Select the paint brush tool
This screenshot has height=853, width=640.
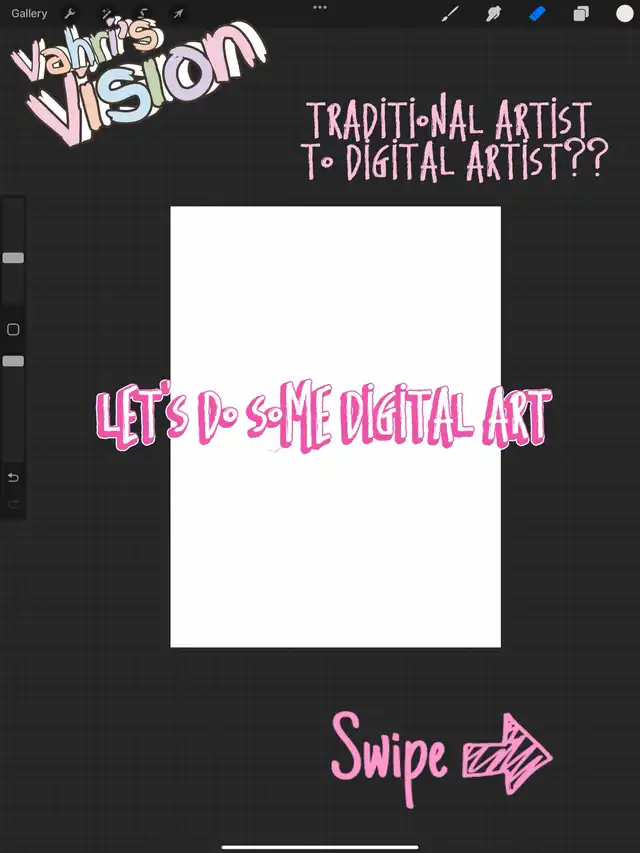click(x=451, y=14)
